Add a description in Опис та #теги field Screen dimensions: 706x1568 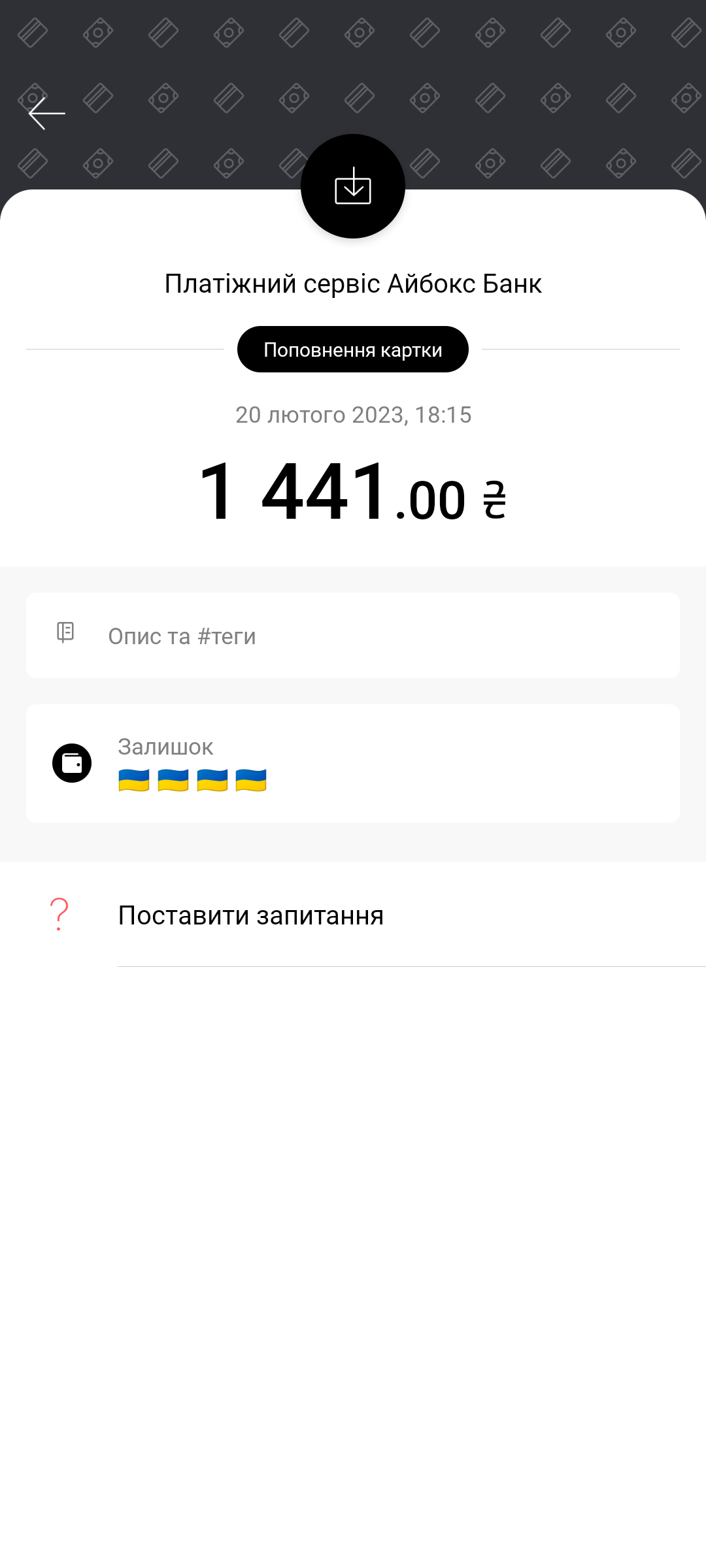coord(353,636)
